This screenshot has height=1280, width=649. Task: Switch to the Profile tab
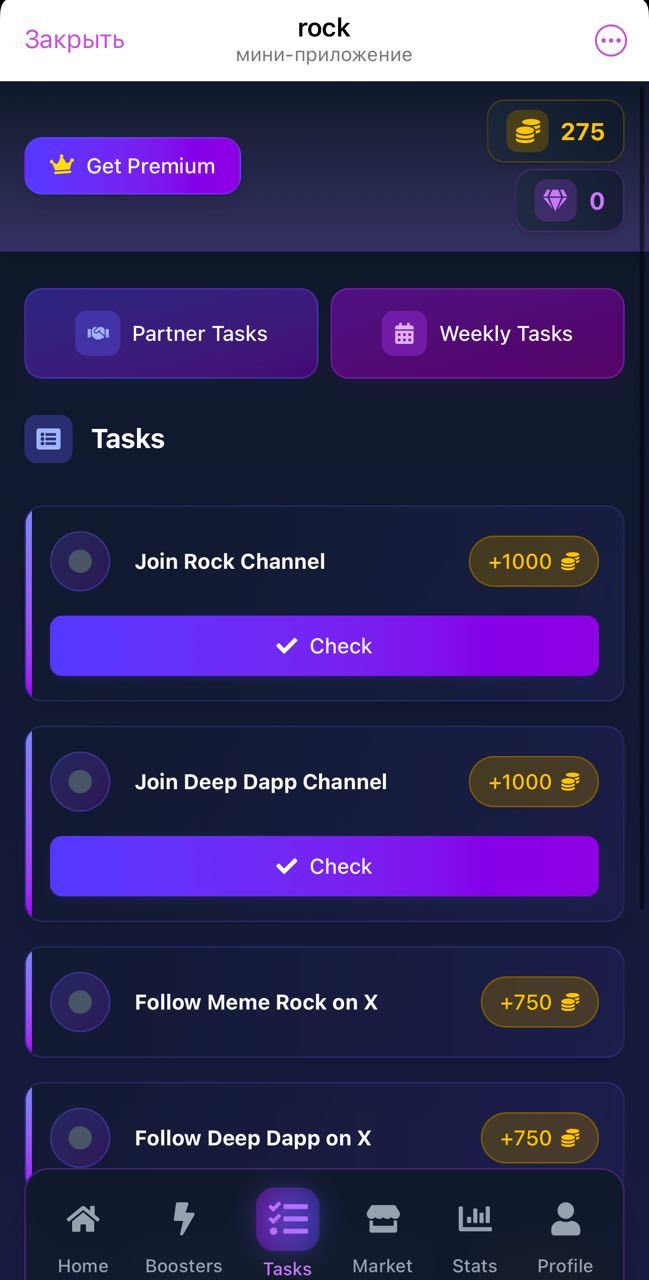pos(565,1236)
